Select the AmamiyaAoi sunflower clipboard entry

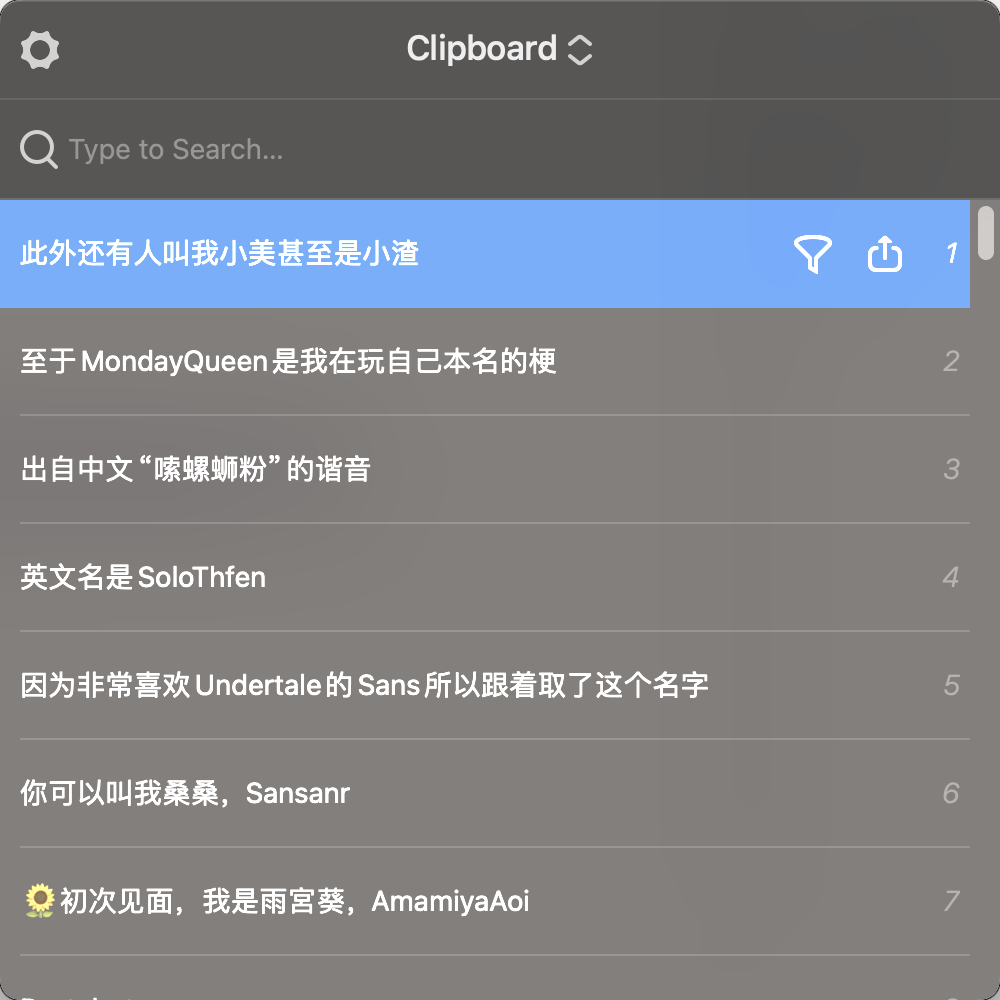pyautogui.click(x=275, y=901)
